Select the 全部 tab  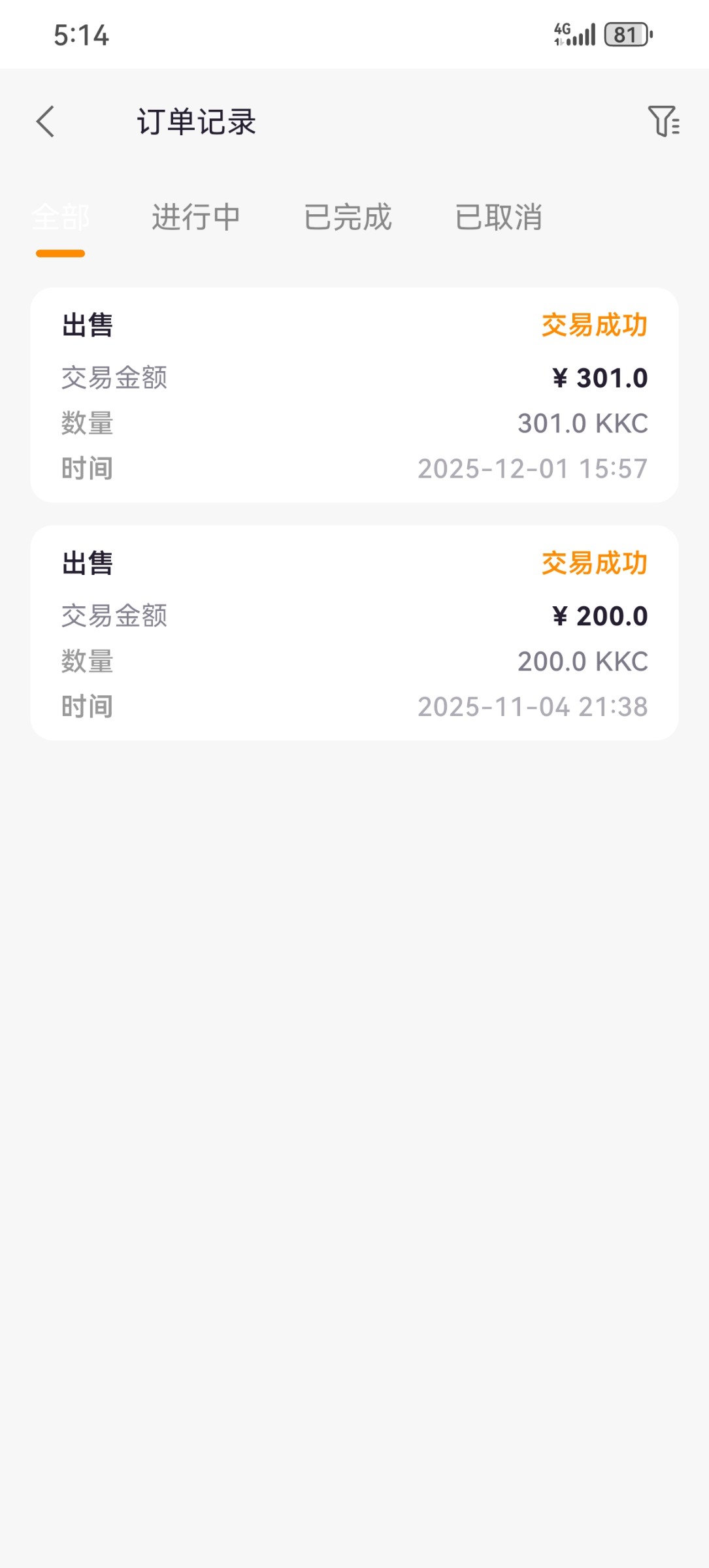(x=60, y=218)
